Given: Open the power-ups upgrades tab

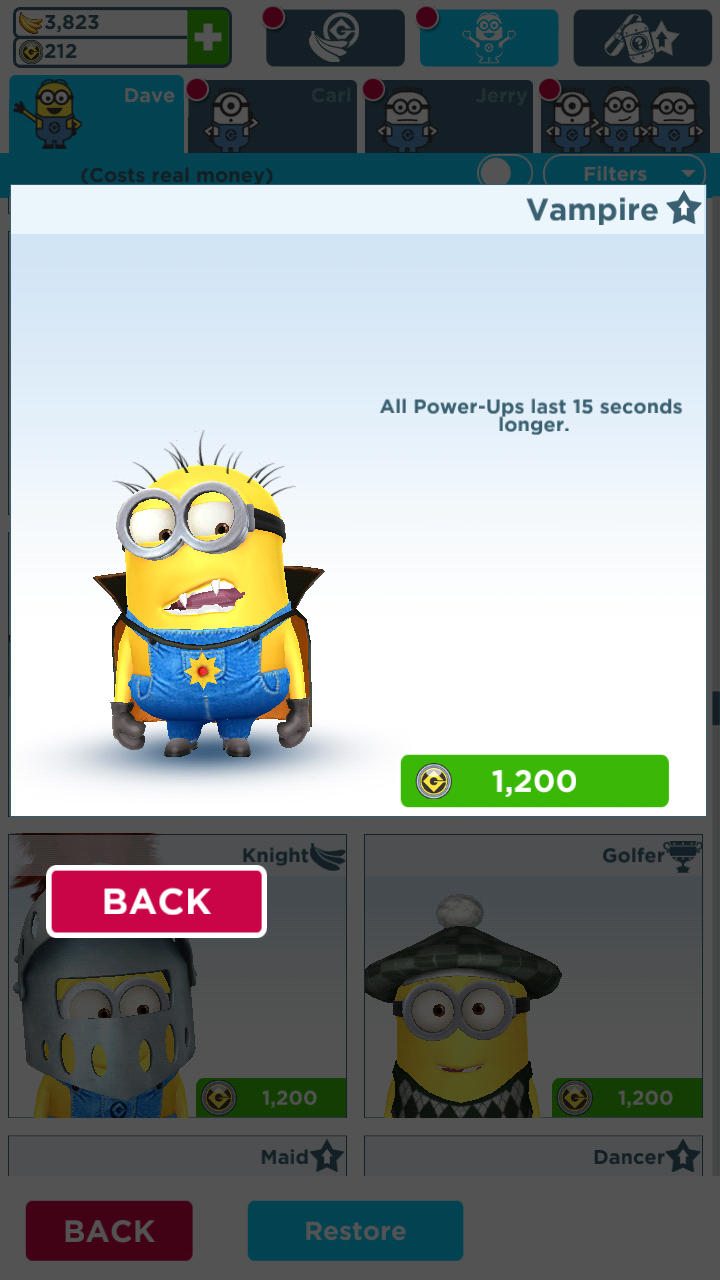Looking at the screenshot, I should point(643,38).
